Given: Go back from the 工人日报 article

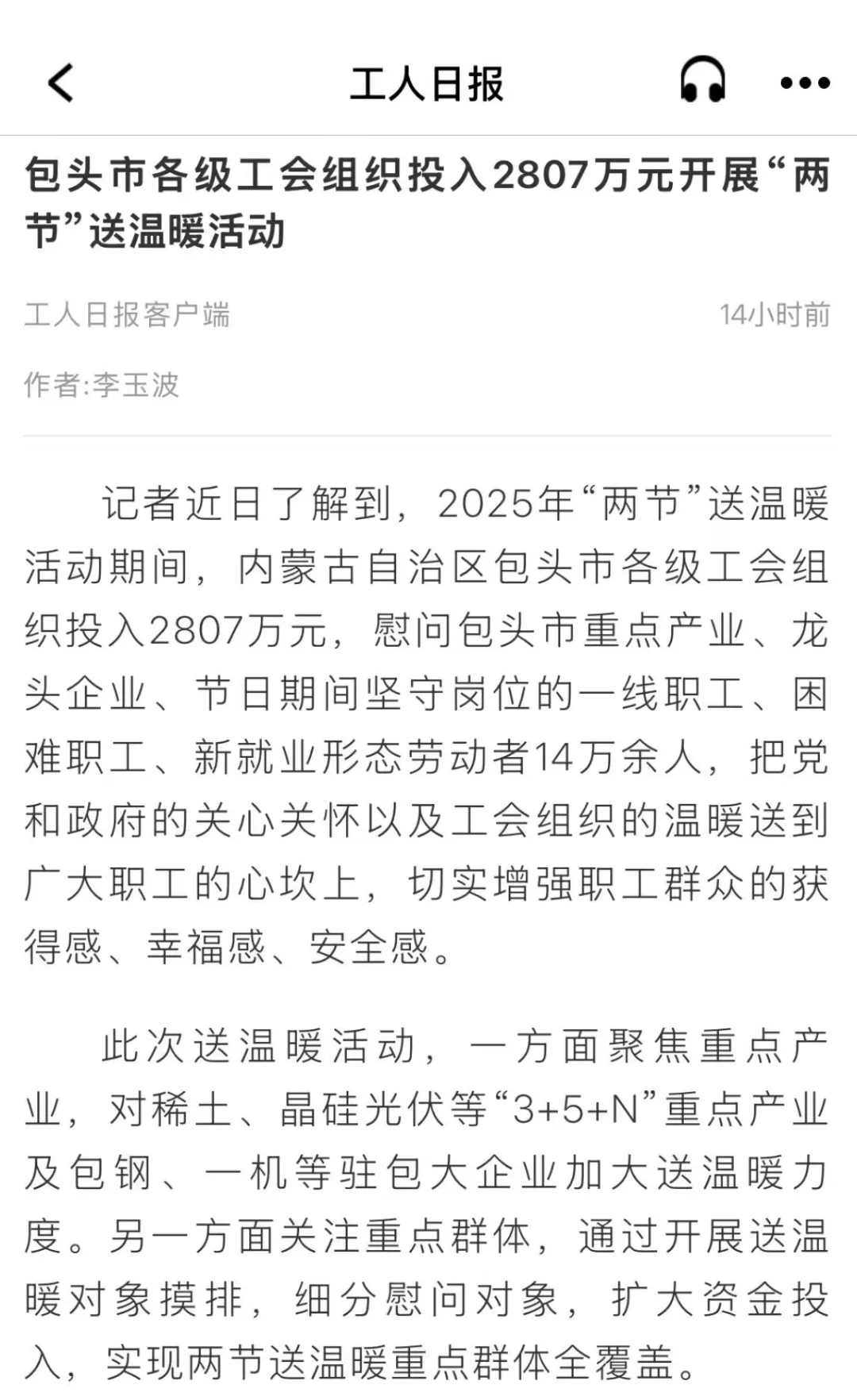Looking at the screenshot, I should 61,83.
